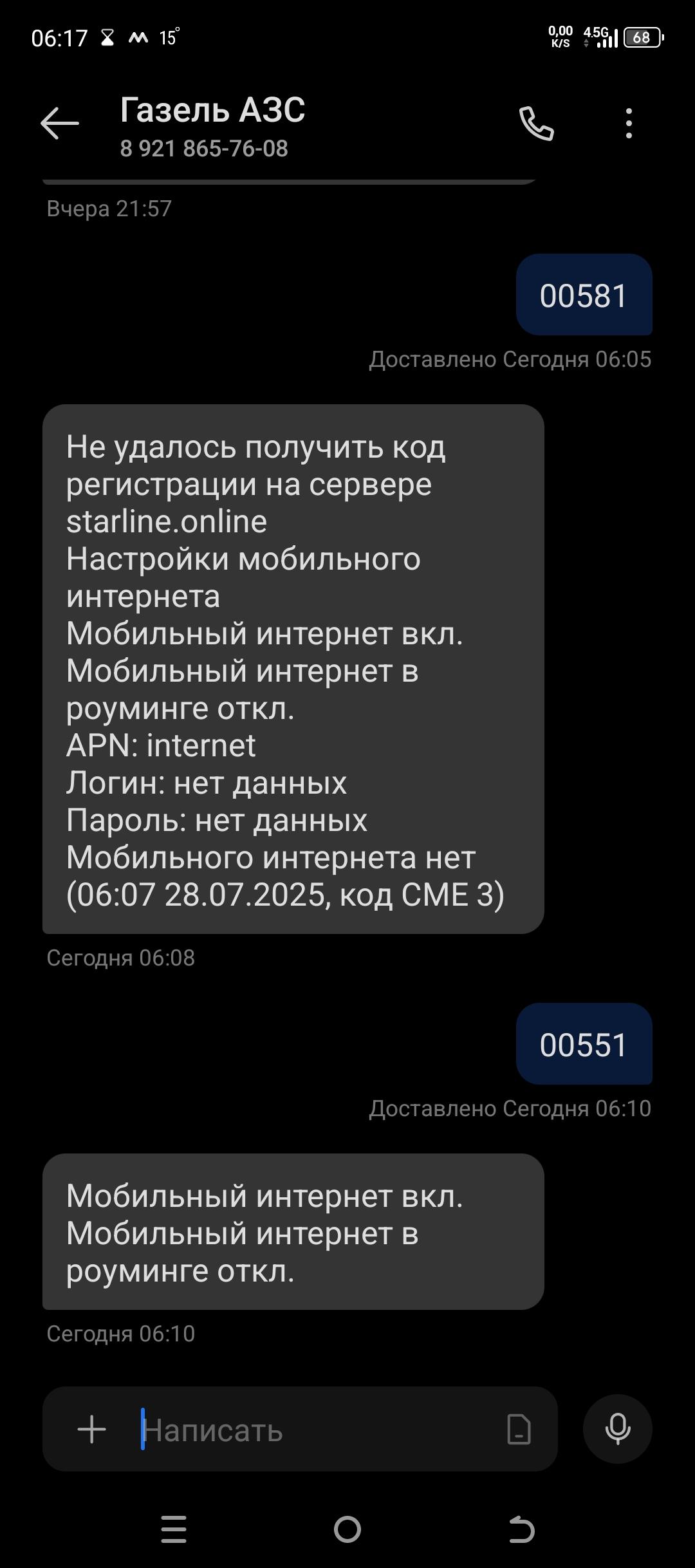Open recent apps from navigation bar
This screenshot has height=1568, width=695.
(x=174, y=1529)
